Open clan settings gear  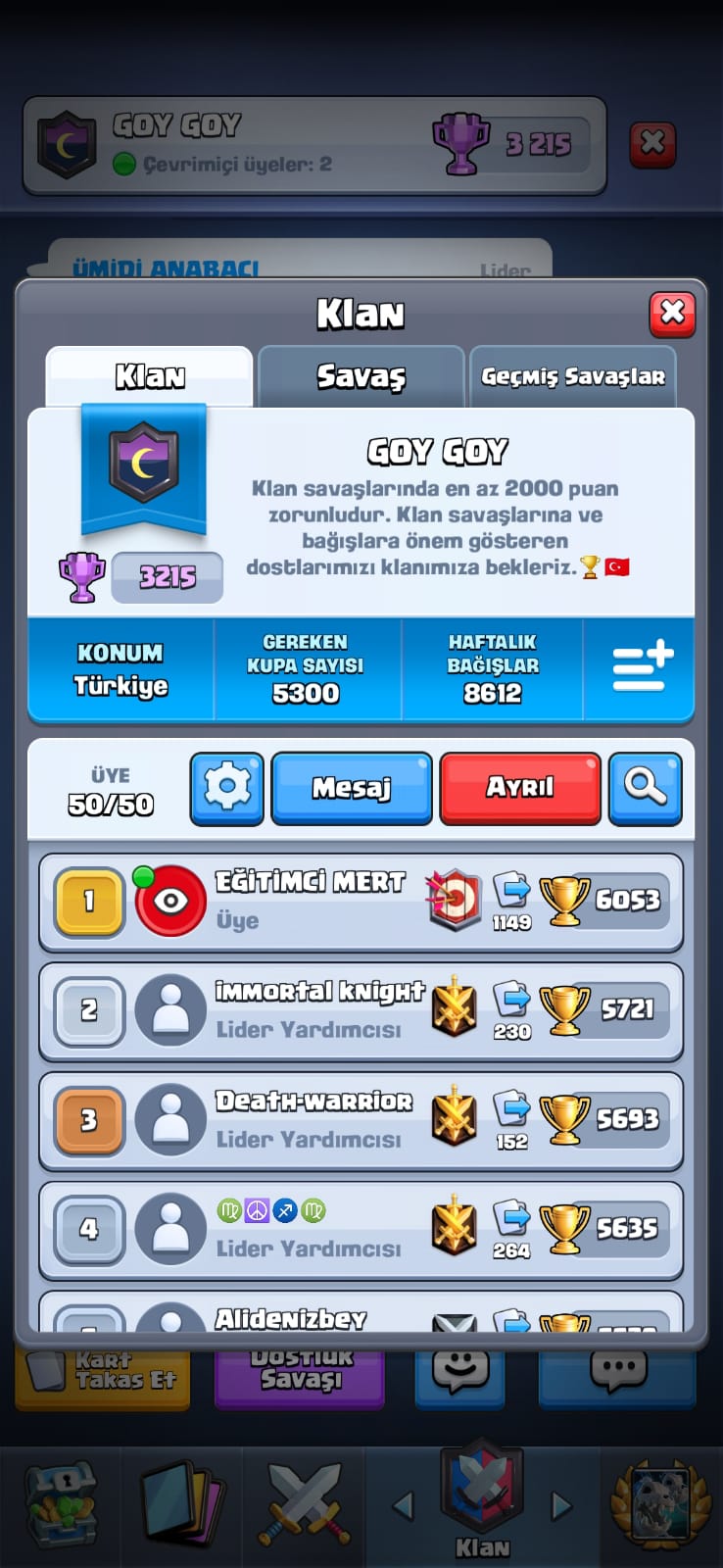(227, 788)
